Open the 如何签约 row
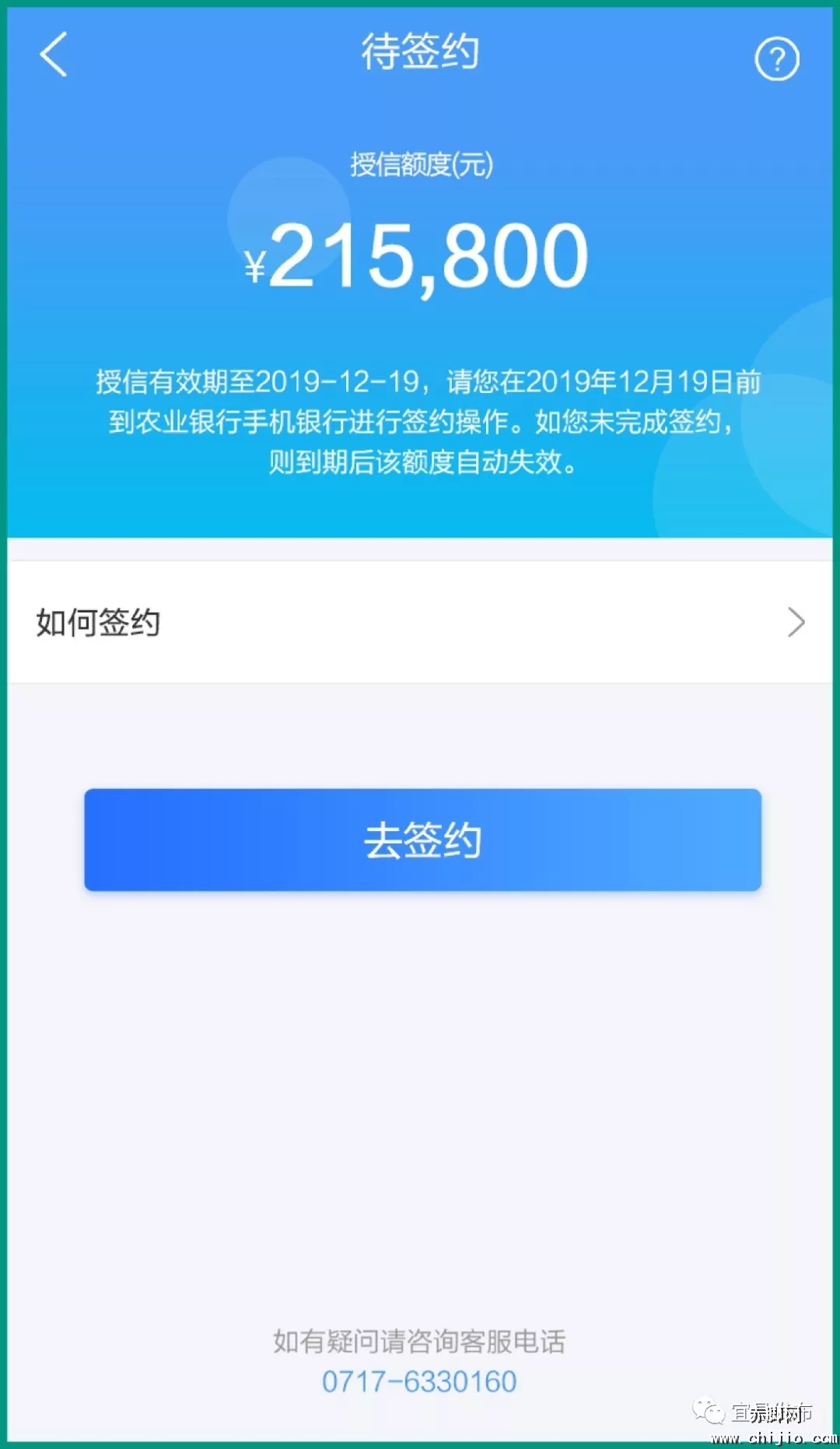 (420, 623)
